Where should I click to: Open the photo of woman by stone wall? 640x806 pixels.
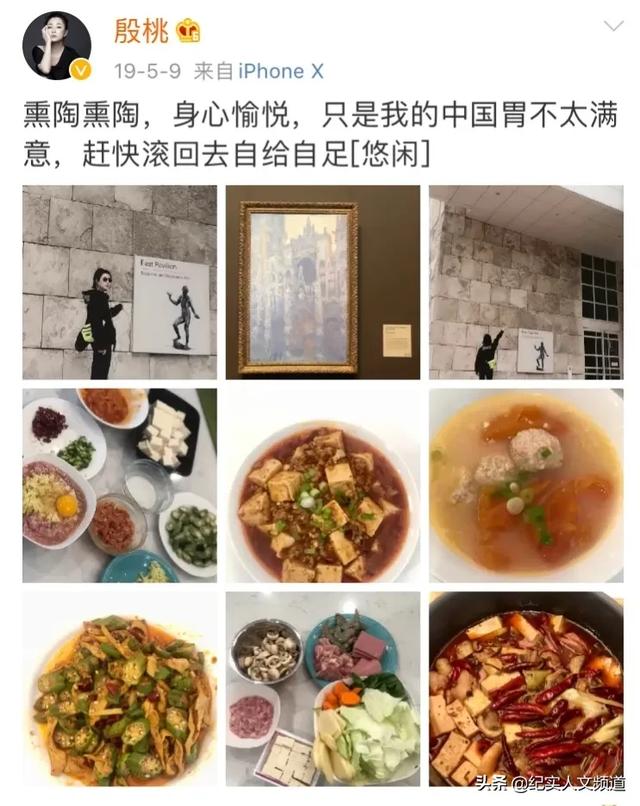(119, 282)
